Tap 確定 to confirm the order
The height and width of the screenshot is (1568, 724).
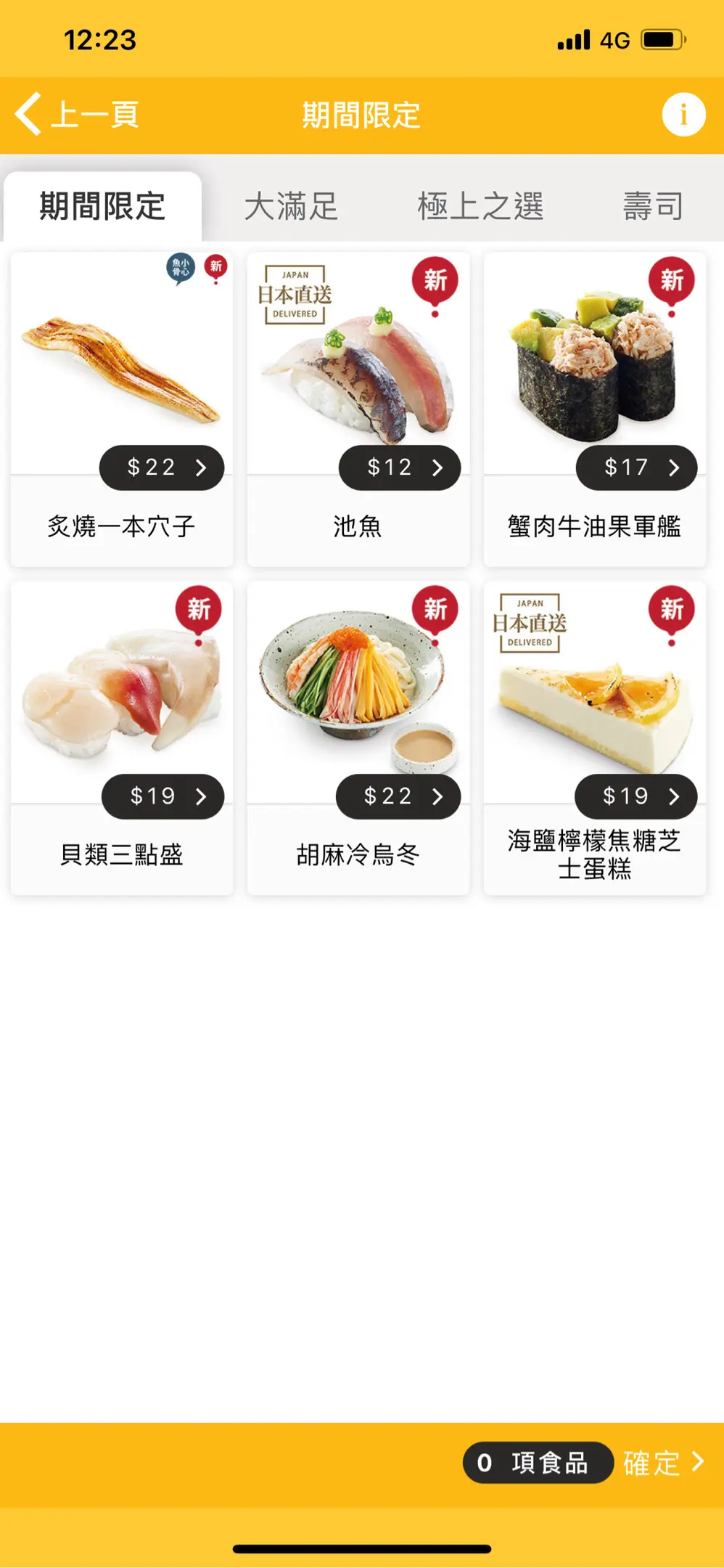[663, 1463]
